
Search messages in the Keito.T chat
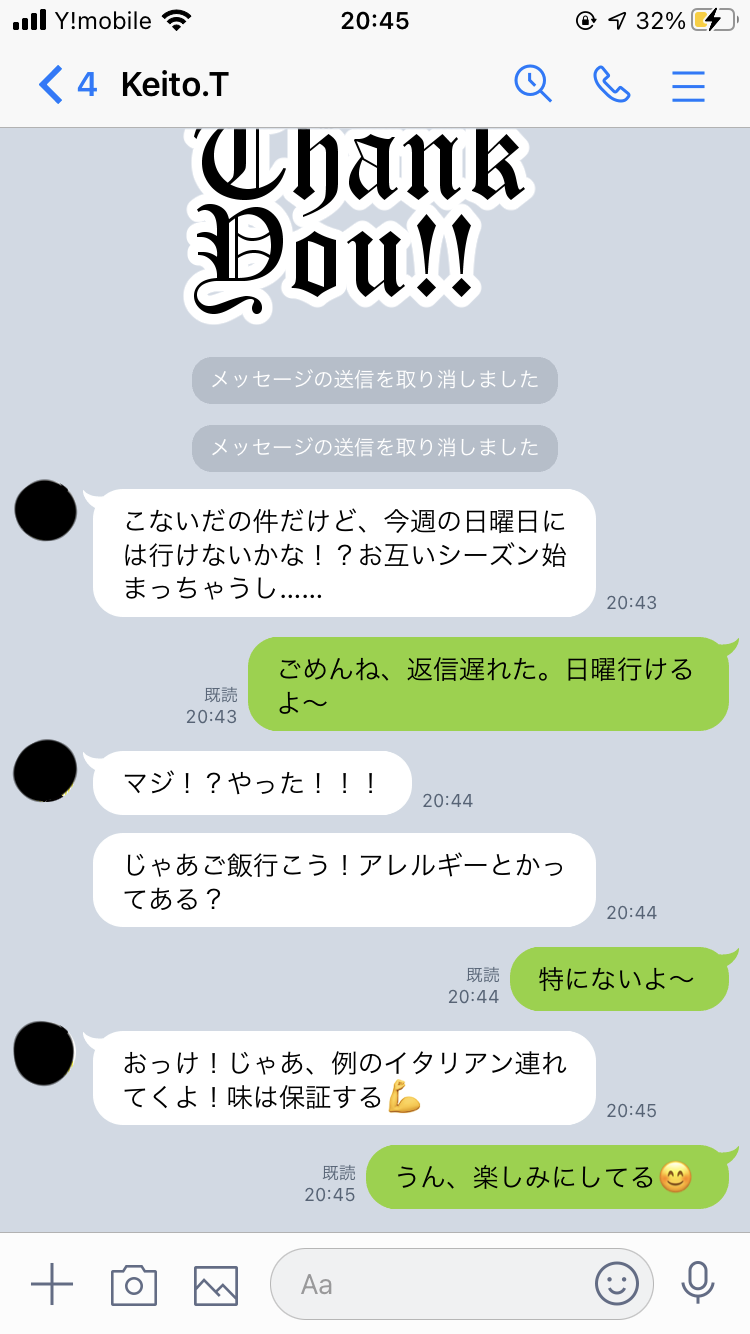533,85
